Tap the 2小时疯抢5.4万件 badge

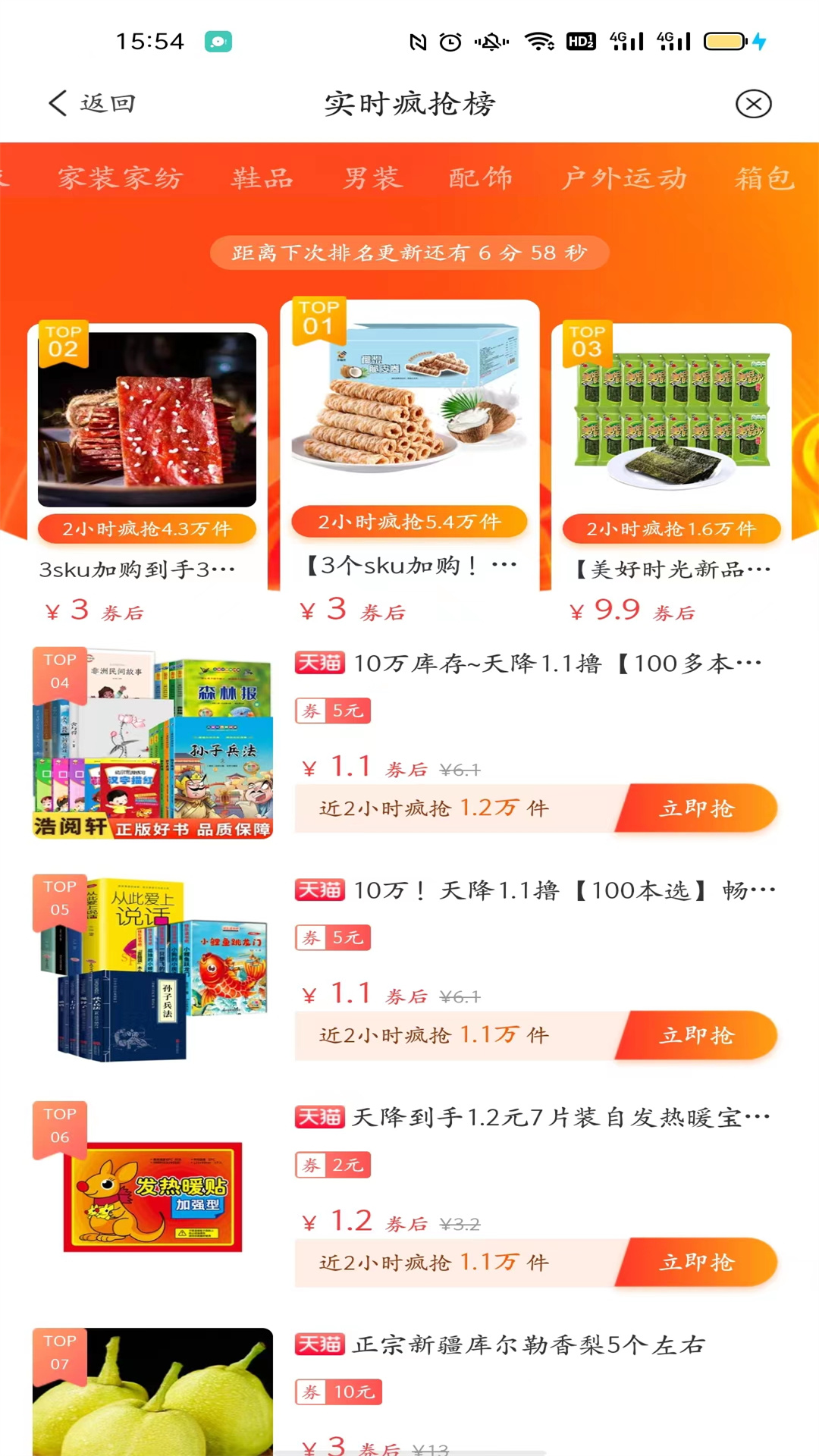[409, 522]
